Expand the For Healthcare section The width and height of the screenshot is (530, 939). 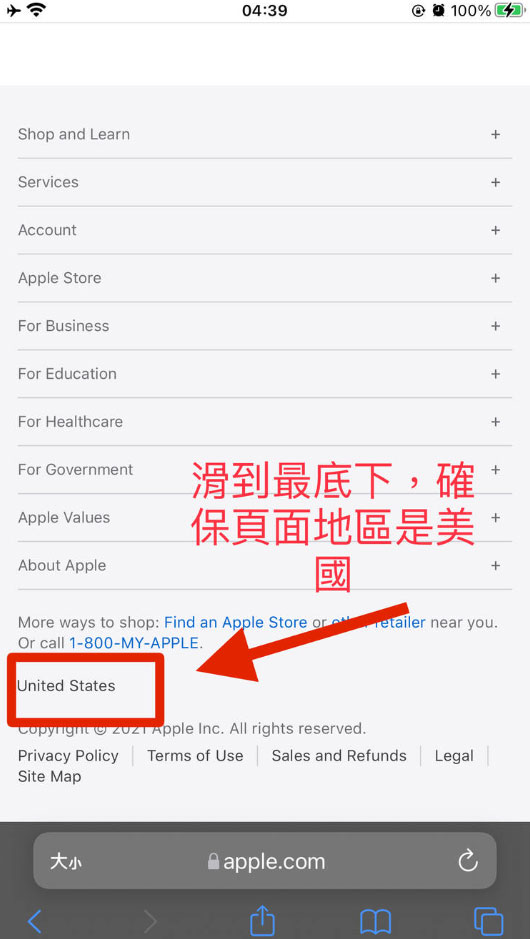[265, 422]
